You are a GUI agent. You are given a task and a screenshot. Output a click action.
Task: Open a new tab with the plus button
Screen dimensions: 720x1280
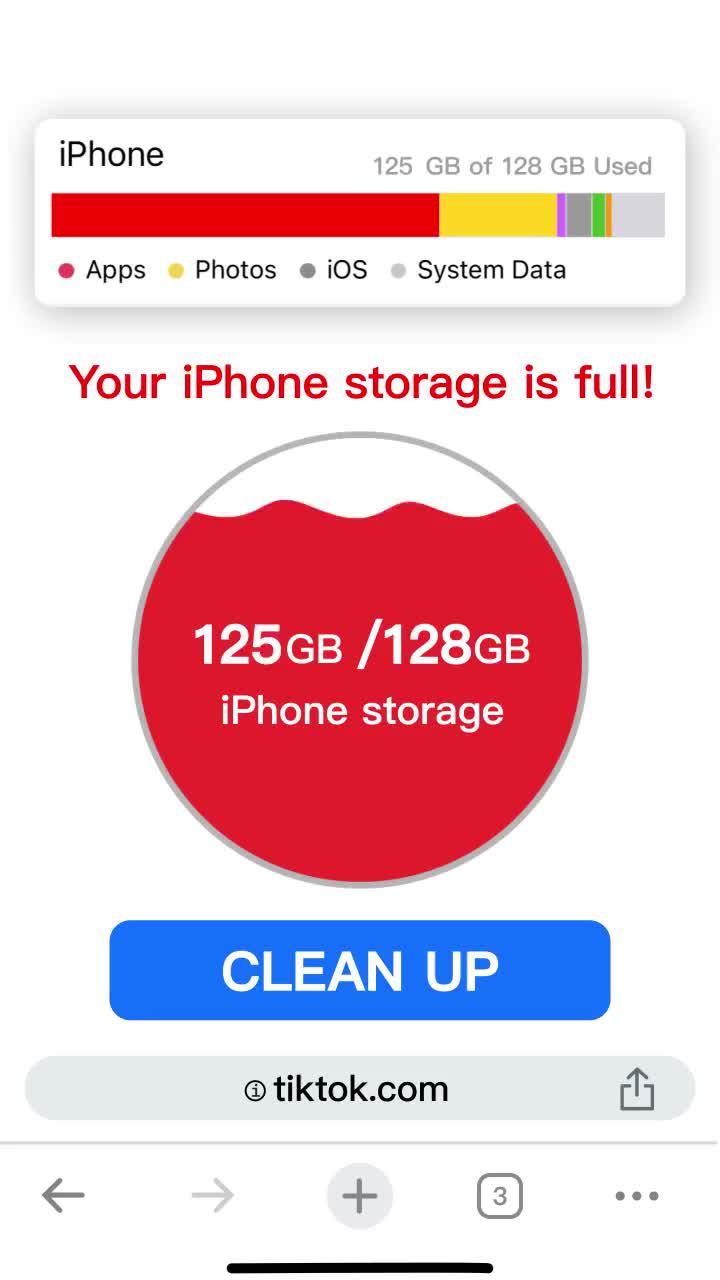359,1195
